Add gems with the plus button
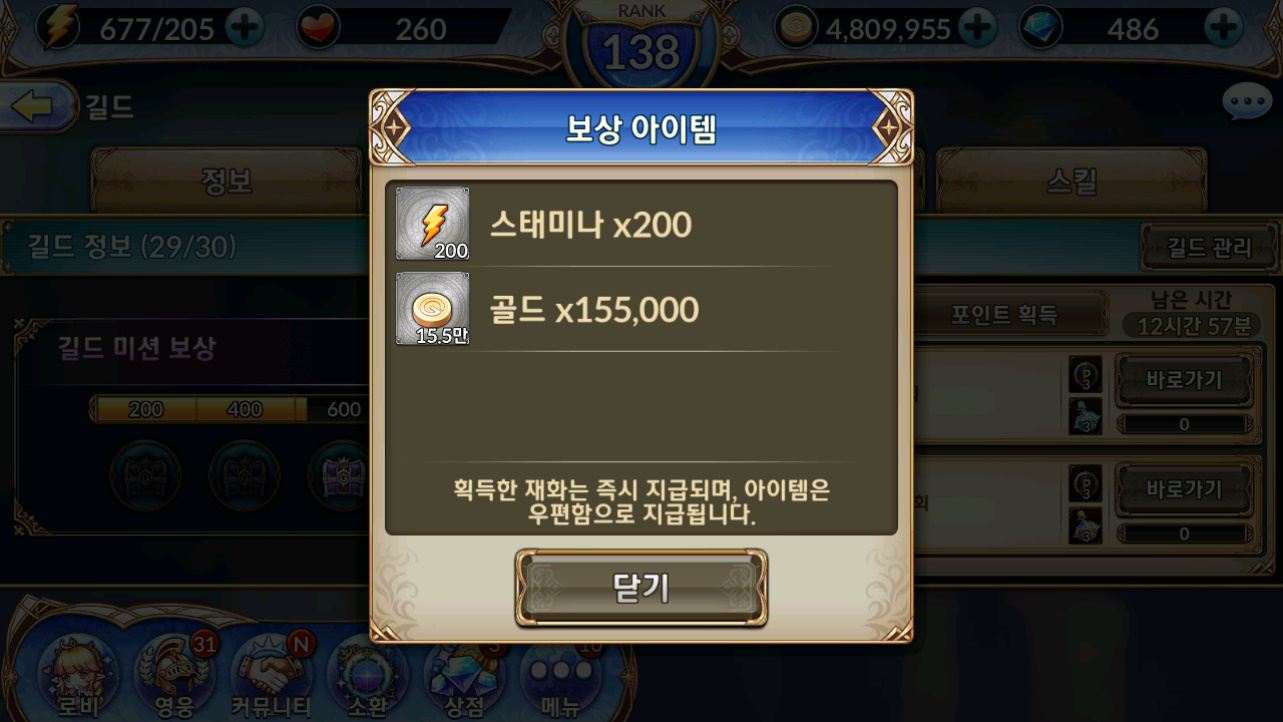 [x=1222, y=28]
